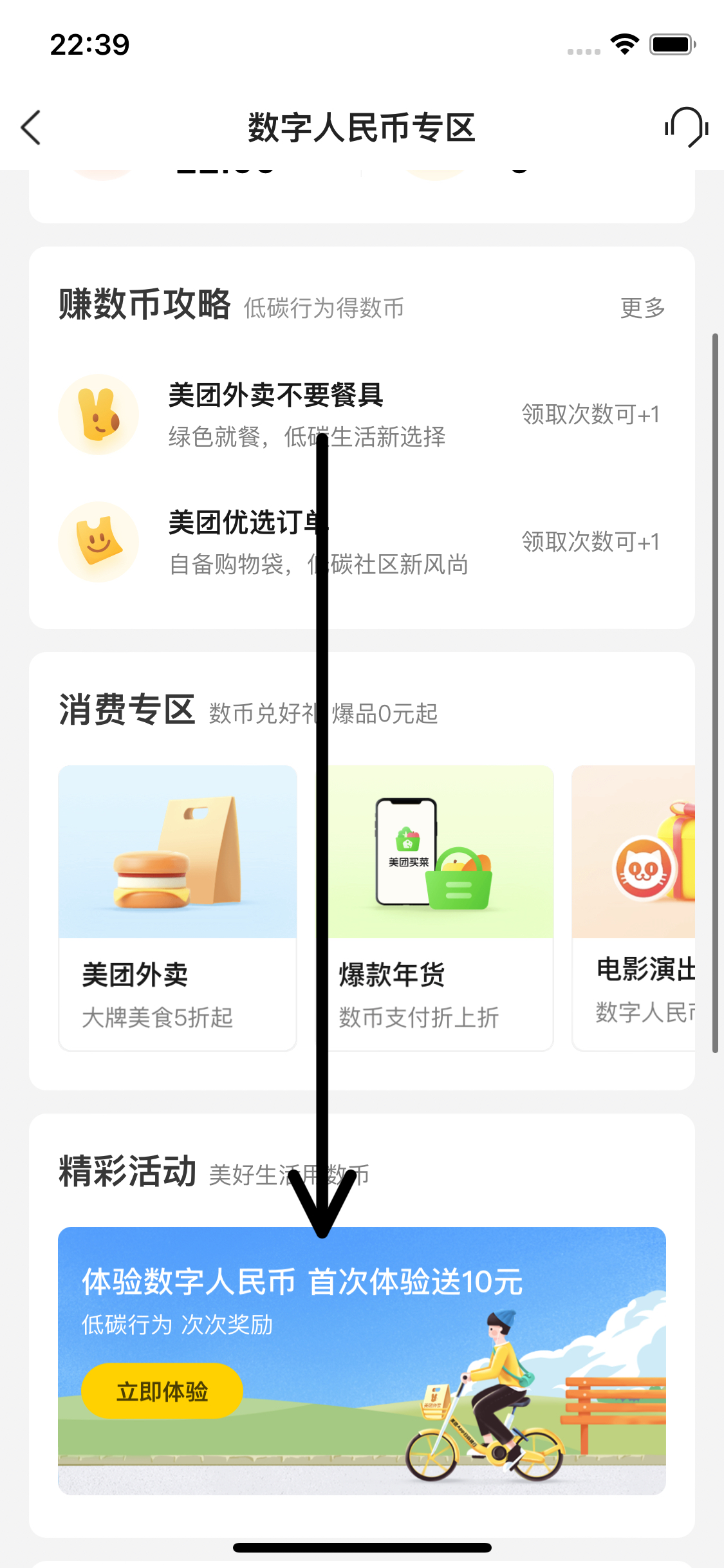Tap 更多 in 赚数币攻略 section
This screenshot has height=1568, width=724.
(x=642, y=308)
